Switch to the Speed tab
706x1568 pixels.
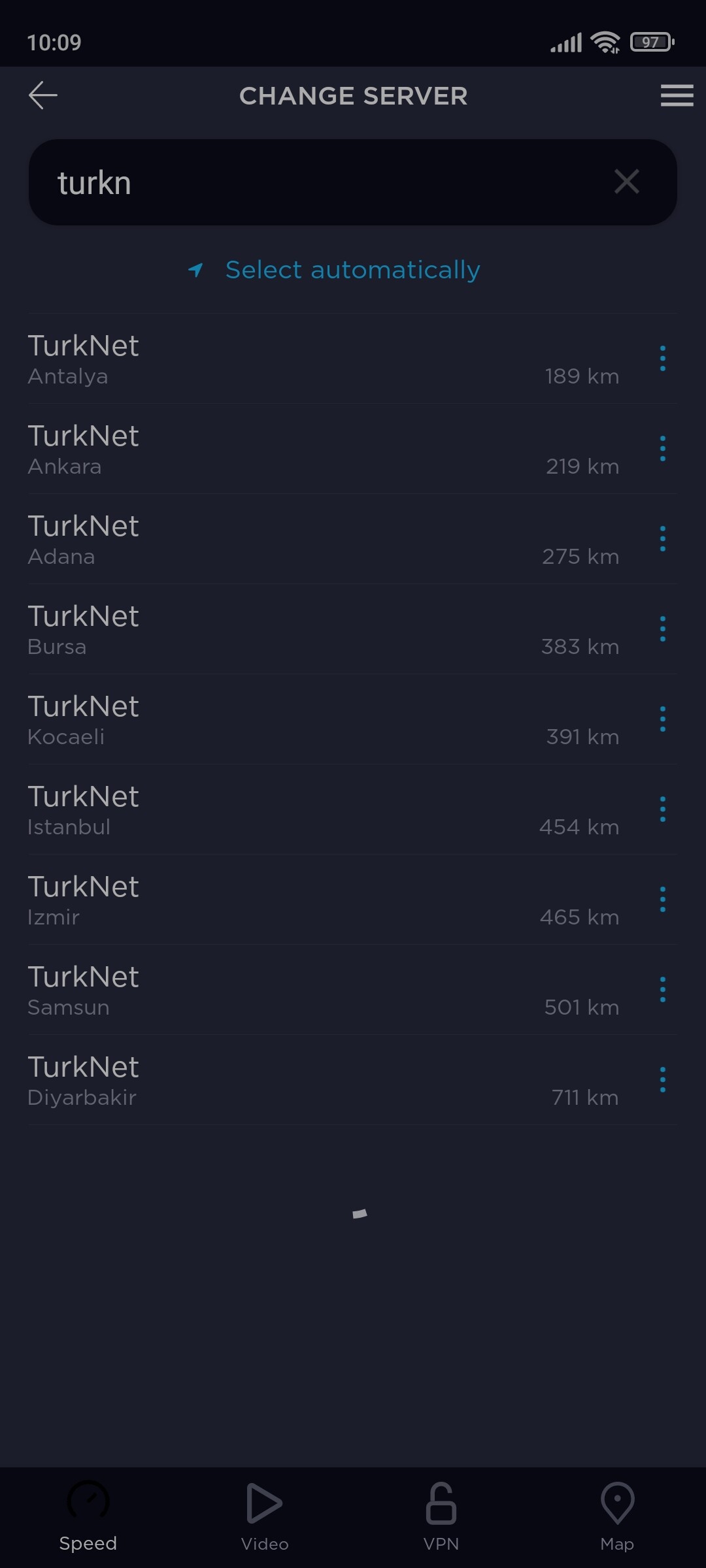(x=88, y=1517)
